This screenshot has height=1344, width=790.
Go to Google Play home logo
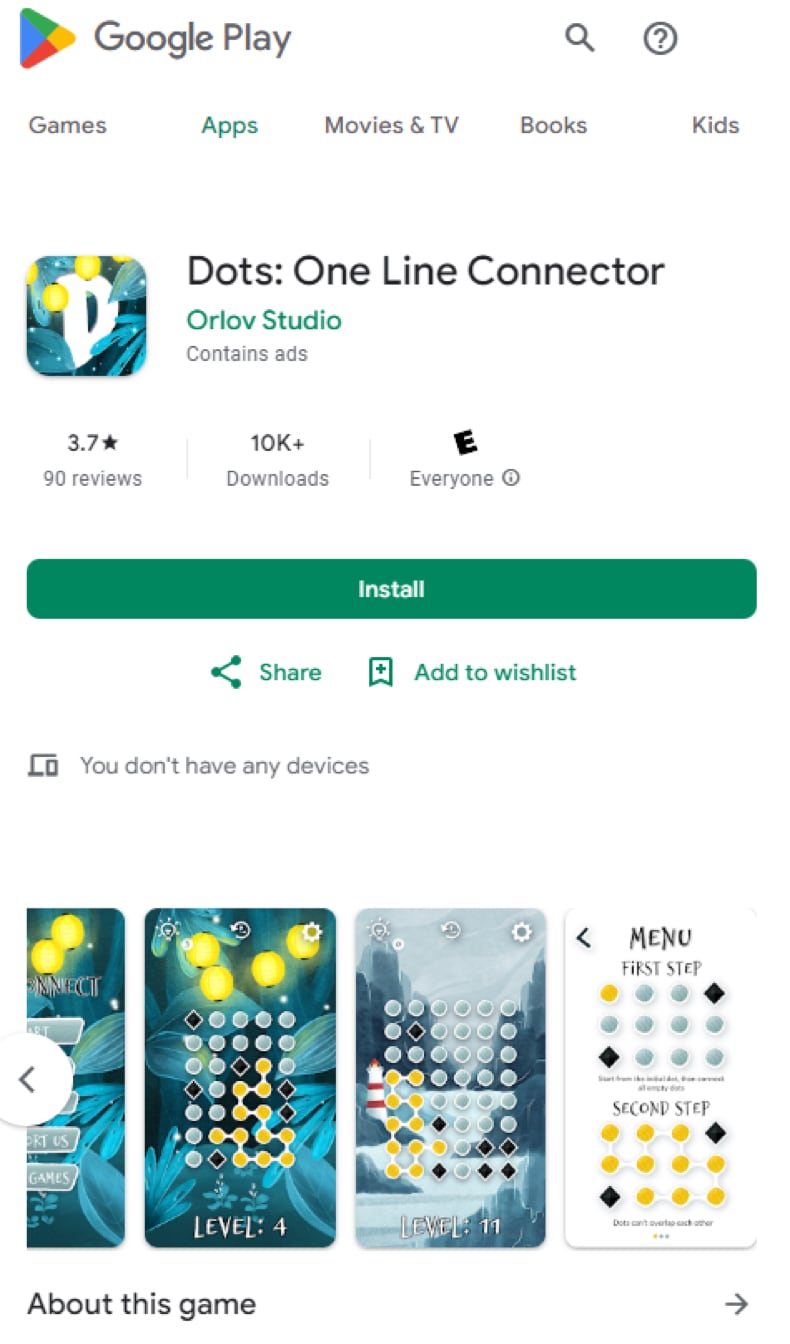click(x=156, y=39)
